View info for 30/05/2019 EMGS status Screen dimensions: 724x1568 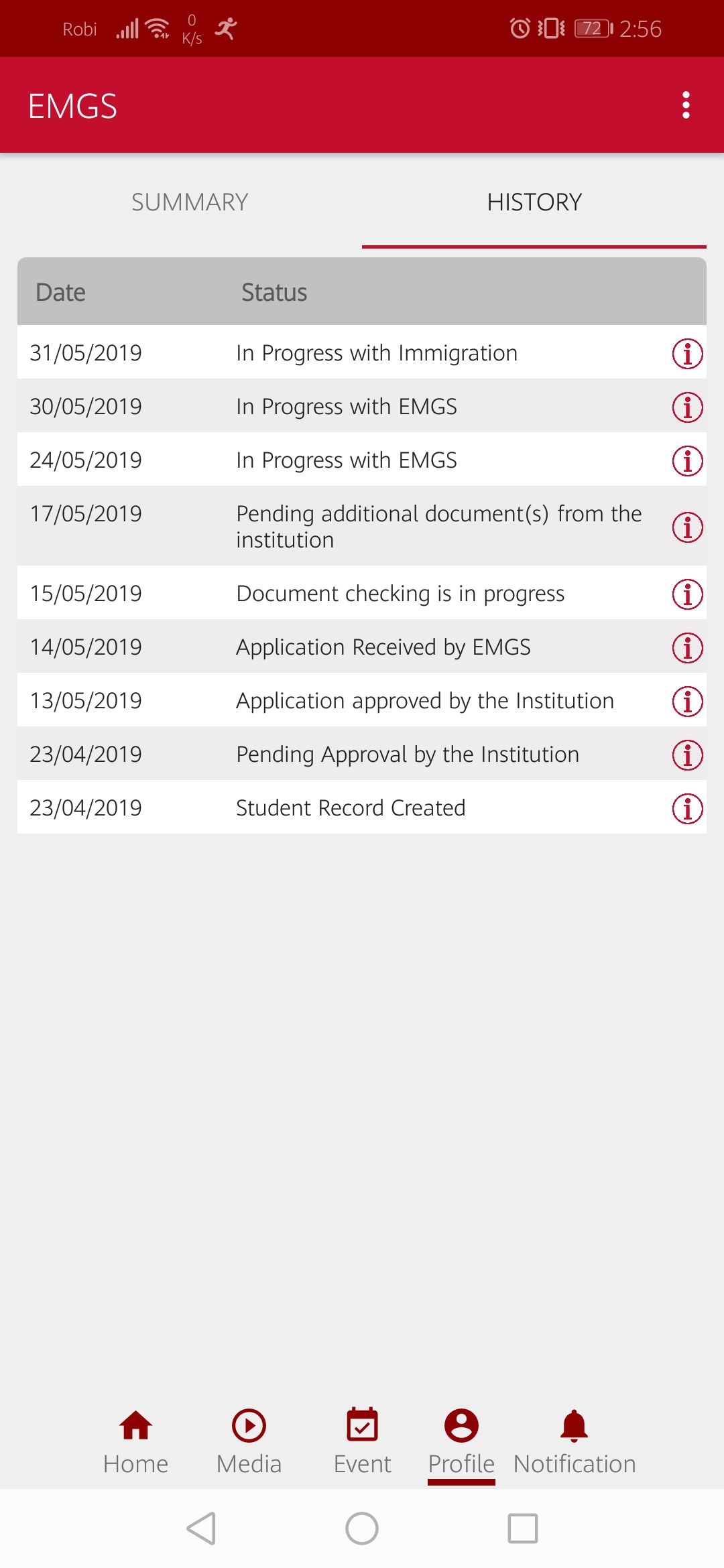(x=687, y=407)
